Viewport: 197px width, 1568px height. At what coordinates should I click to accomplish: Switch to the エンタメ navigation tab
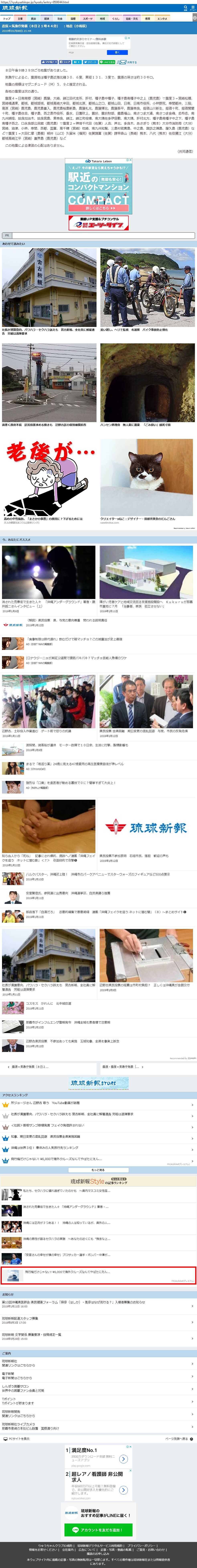pos(162,19)
